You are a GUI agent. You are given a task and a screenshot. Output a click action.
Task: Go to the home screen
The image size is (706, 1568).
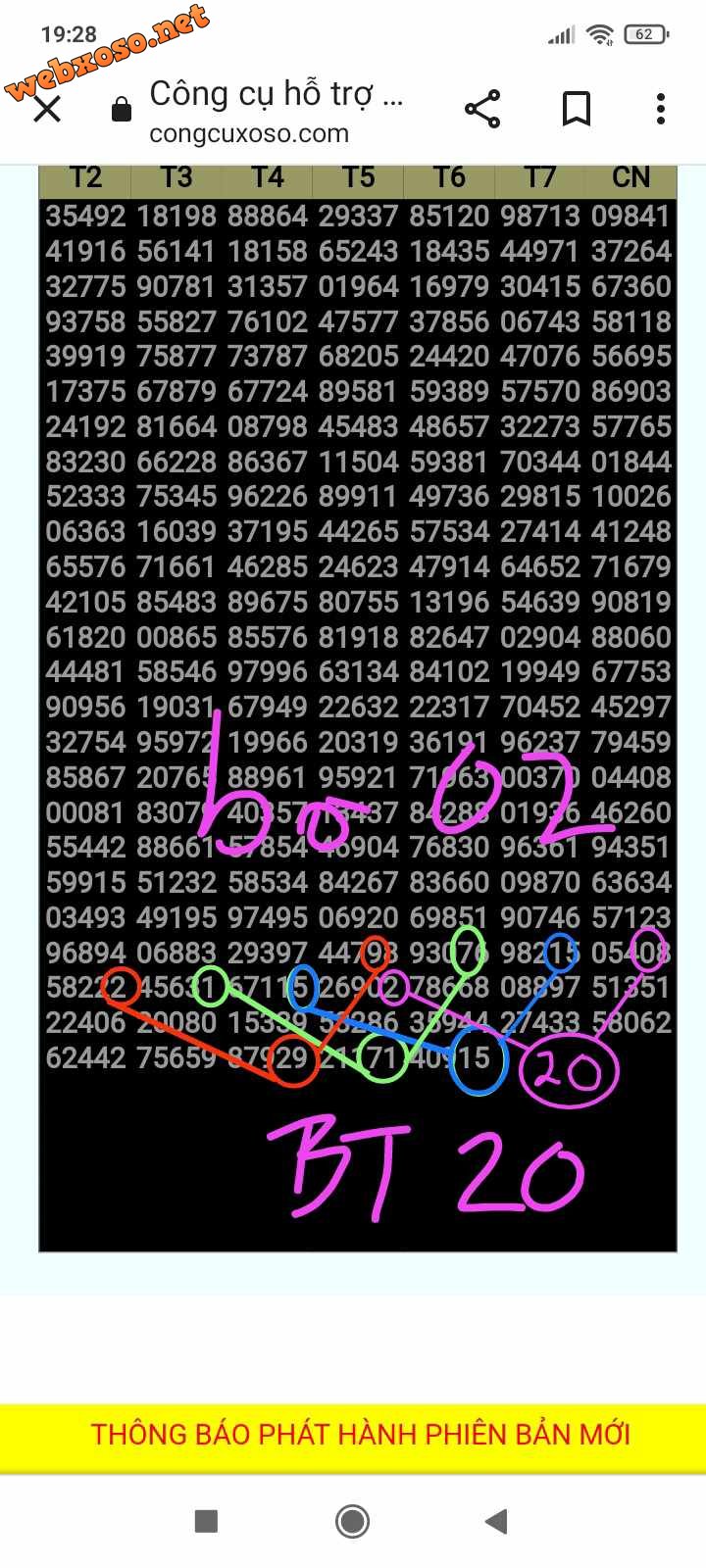[352, 1521]
